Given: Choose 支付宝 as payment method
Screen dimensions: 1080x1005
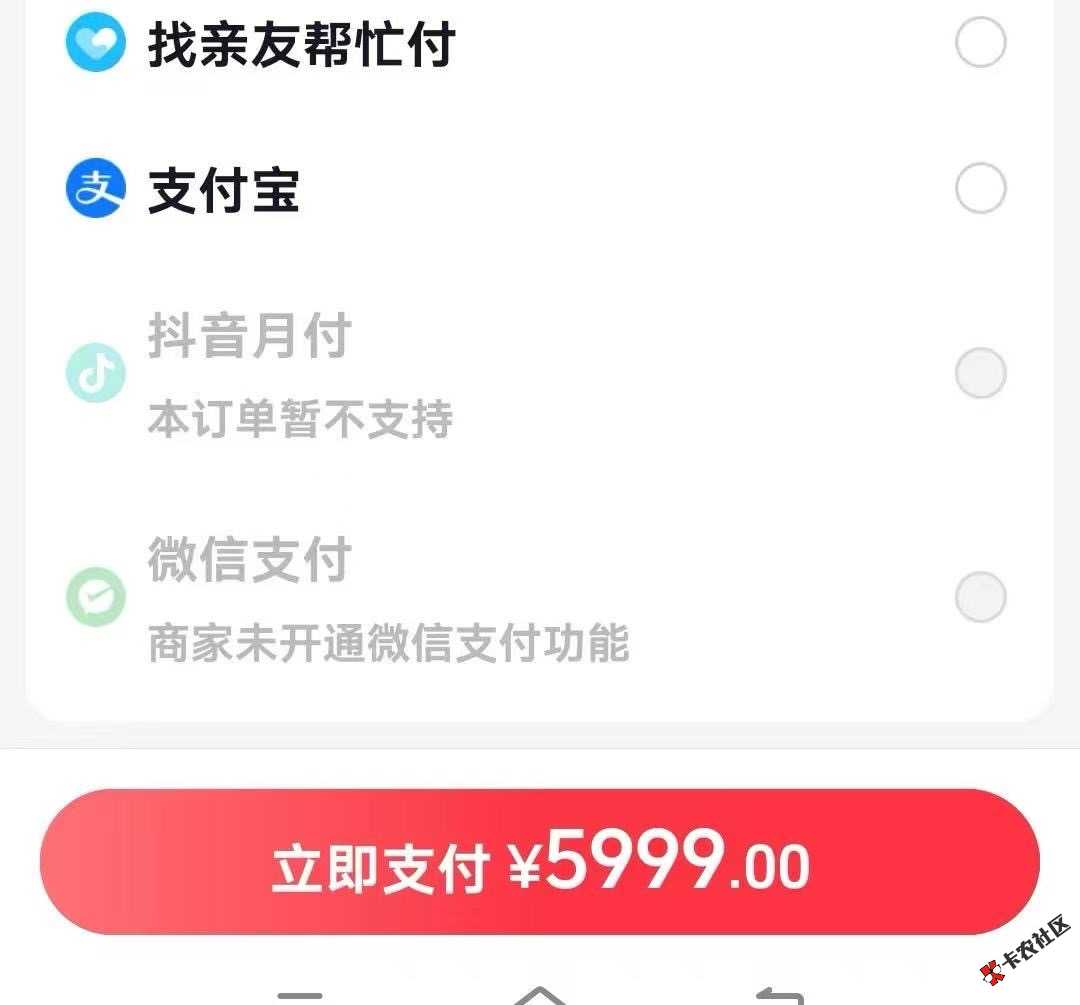Looking at the screenshot, I should 980,188.
